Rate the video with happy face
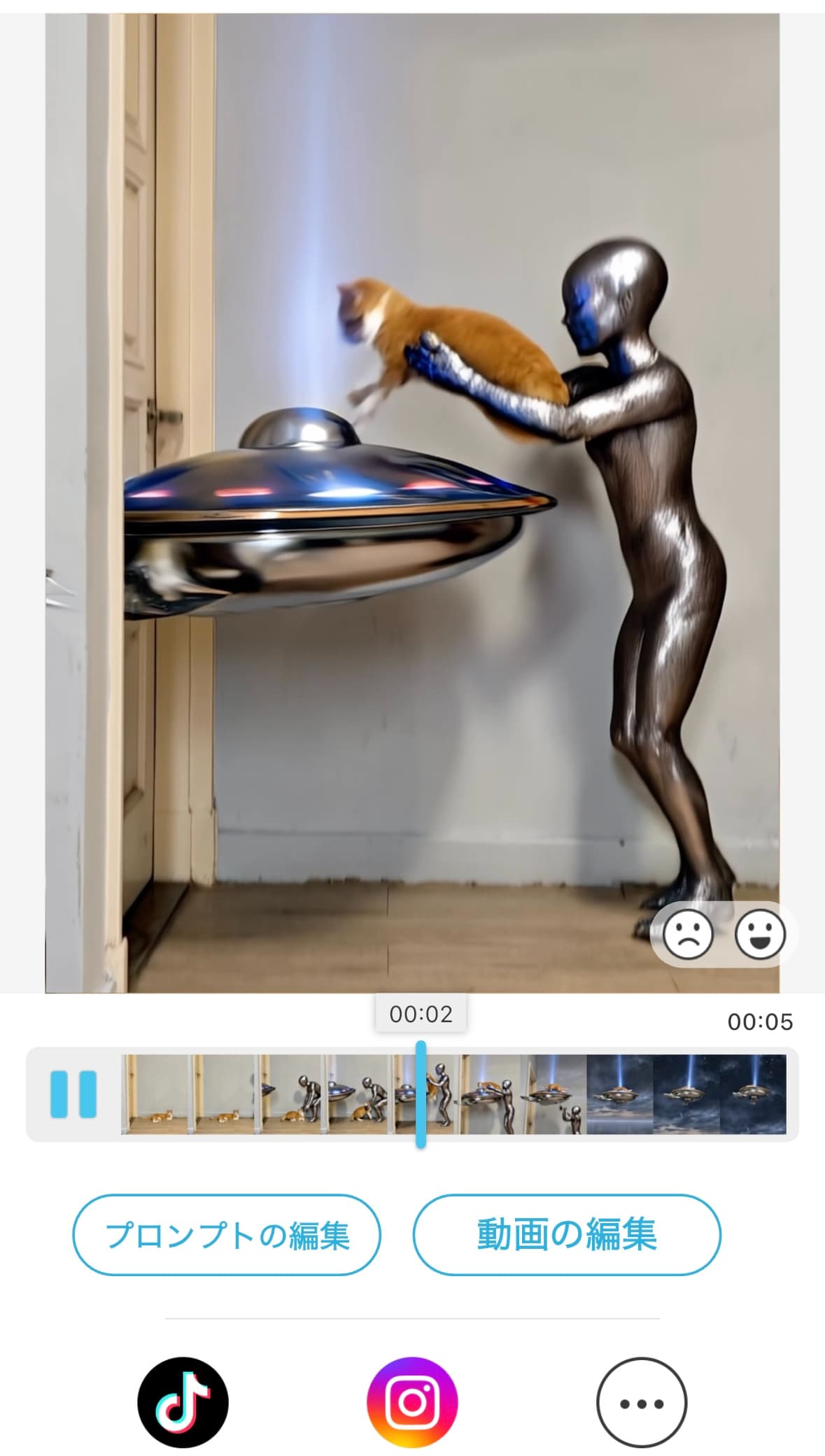This screenshot has width=825, height=1456. 760,934
